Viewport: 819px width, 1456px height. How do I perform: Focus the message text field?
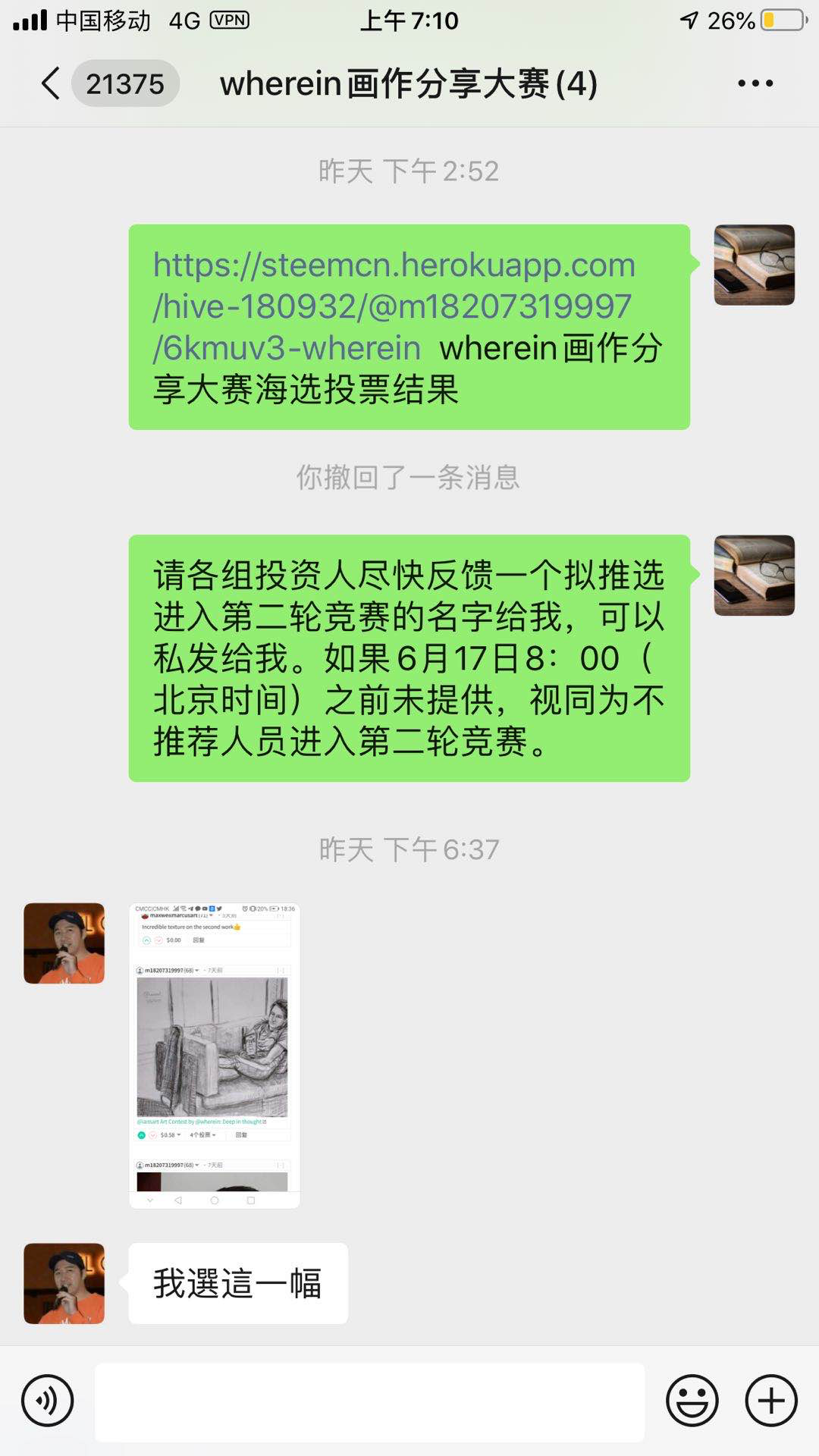(369, 1401)
